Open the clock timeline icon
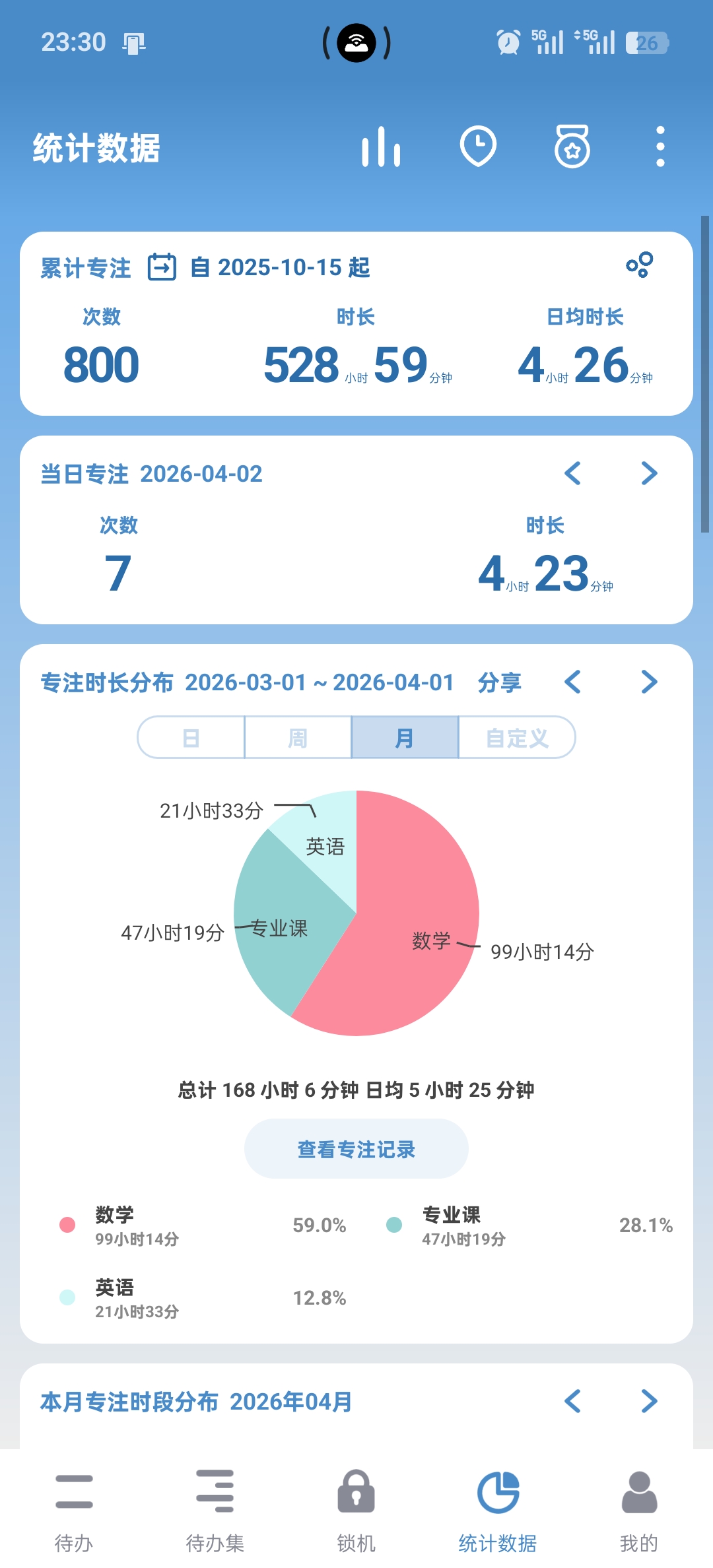 478,147
